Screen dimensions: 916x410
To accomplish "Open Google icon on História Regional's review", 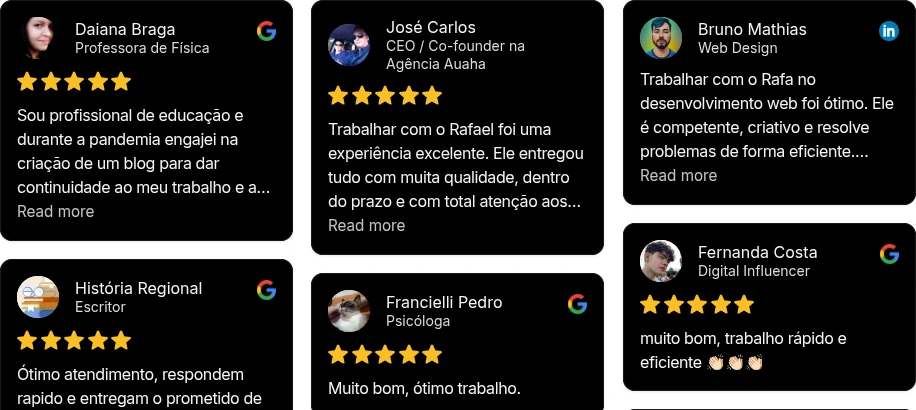I will point(266,290).
